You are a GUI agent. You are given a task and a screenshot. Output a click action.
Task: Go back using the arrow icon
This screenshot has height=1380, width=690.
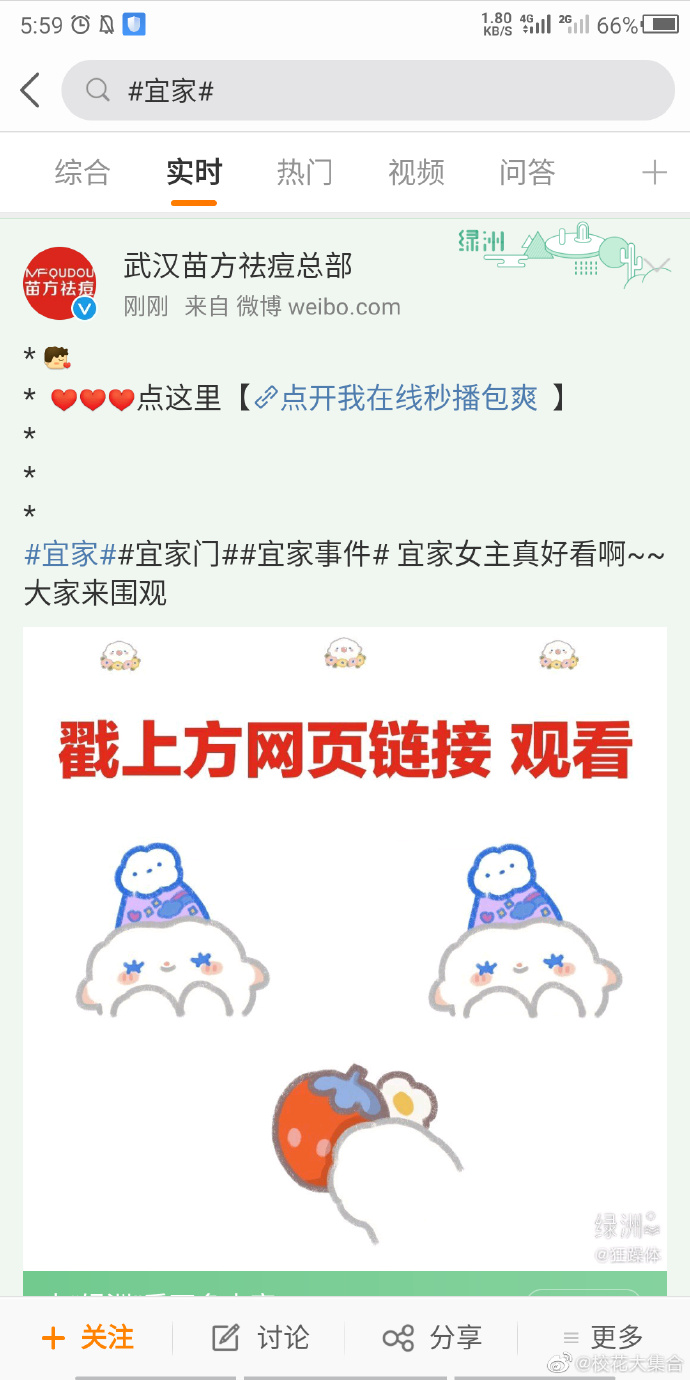pyautogui.click(x=30, y=91)
